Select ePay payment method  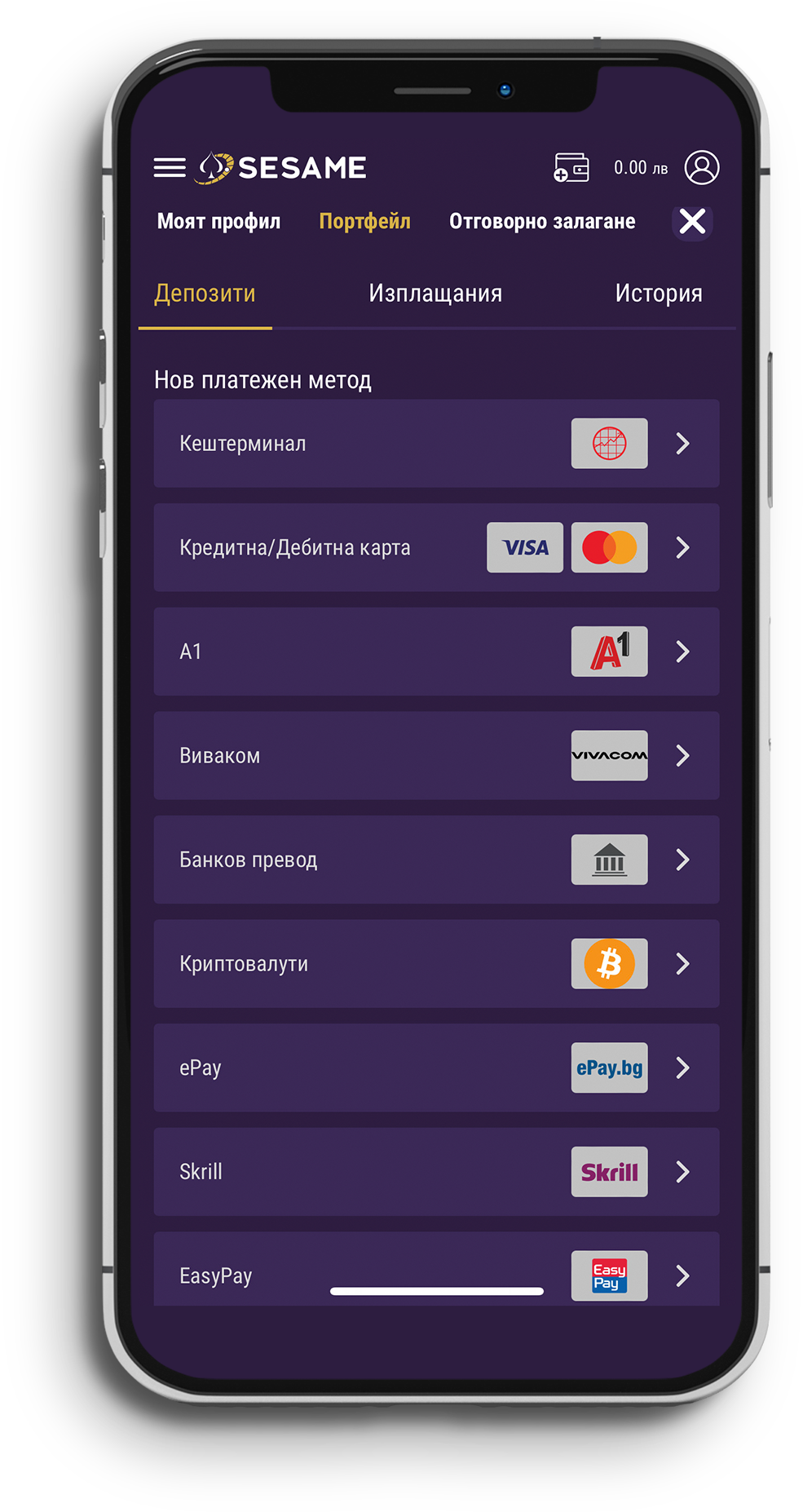436,1068
